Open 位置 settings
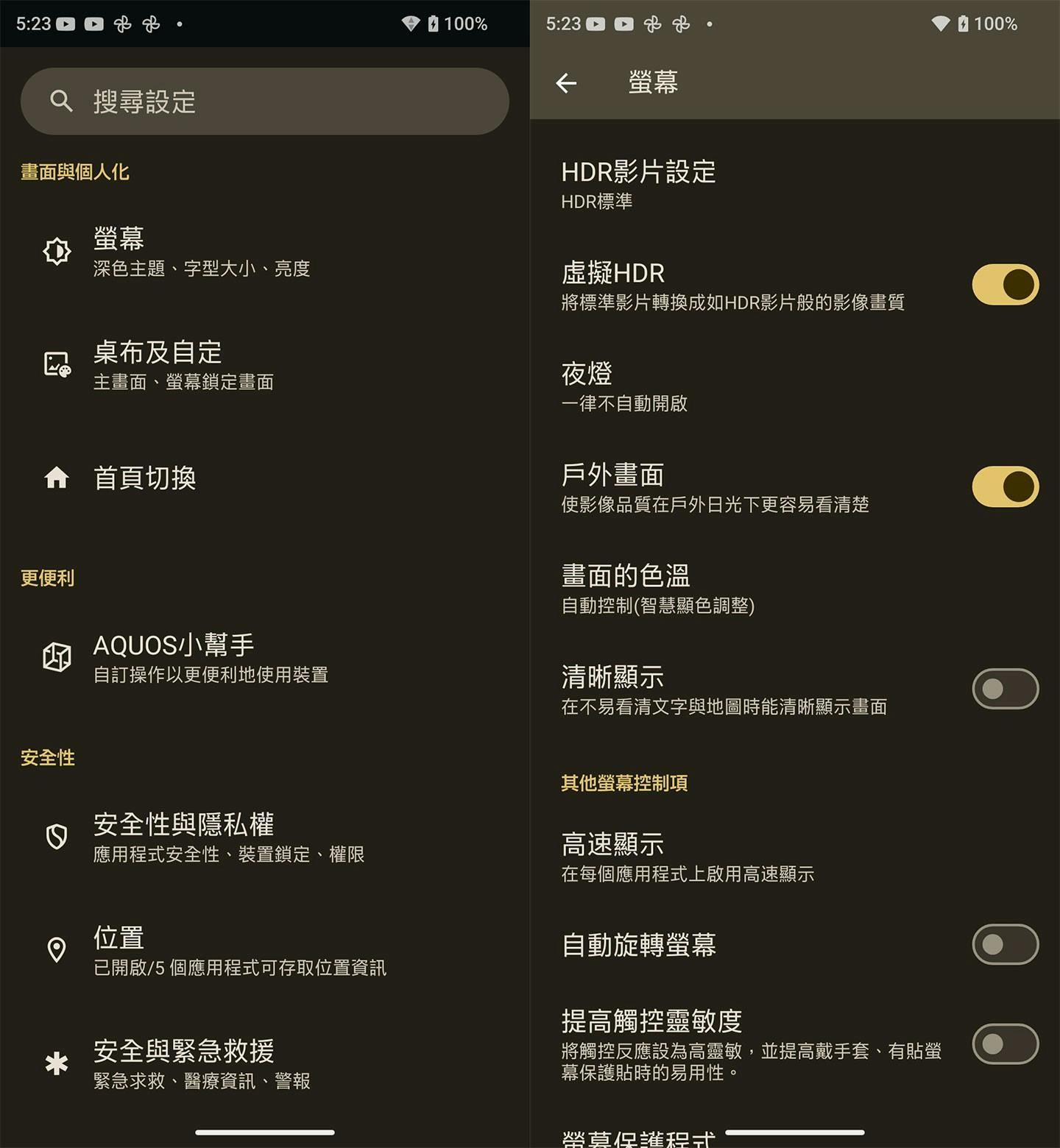Image resolution: width=1060 pixels, height=1148 pixels. [239, 950]
